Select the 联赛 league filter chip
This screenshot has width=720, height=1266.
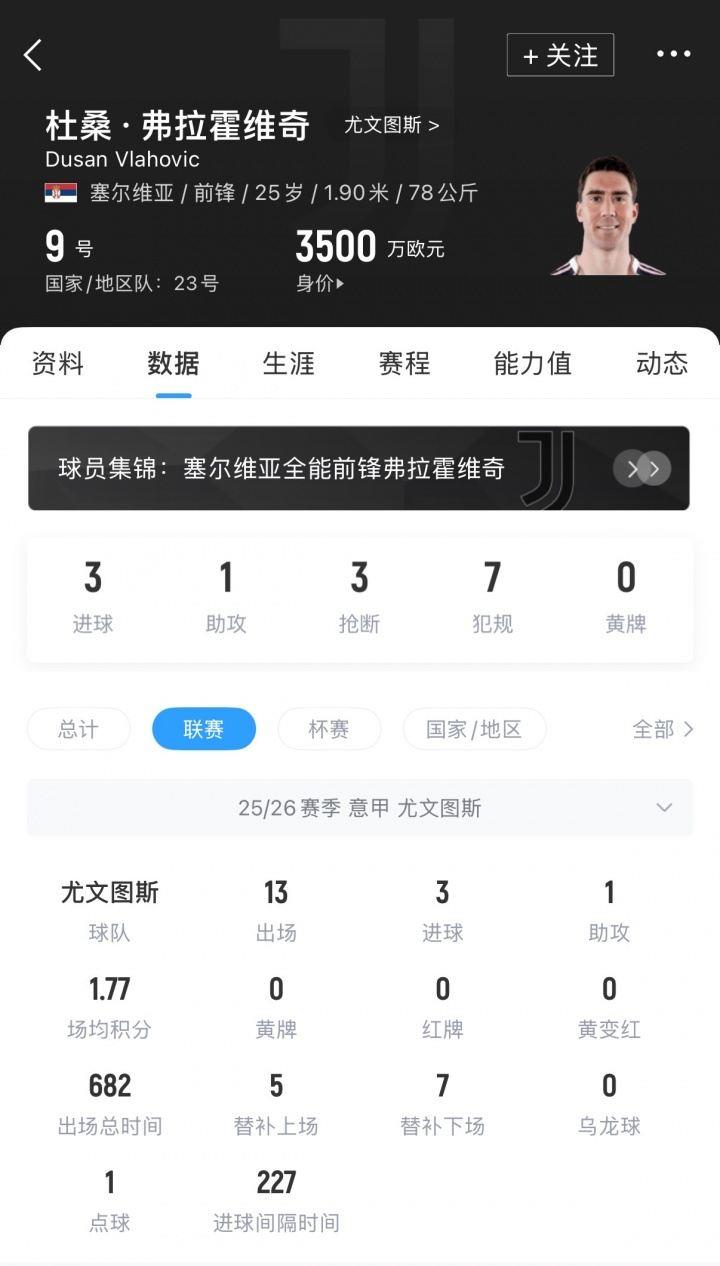pos(203,729)
